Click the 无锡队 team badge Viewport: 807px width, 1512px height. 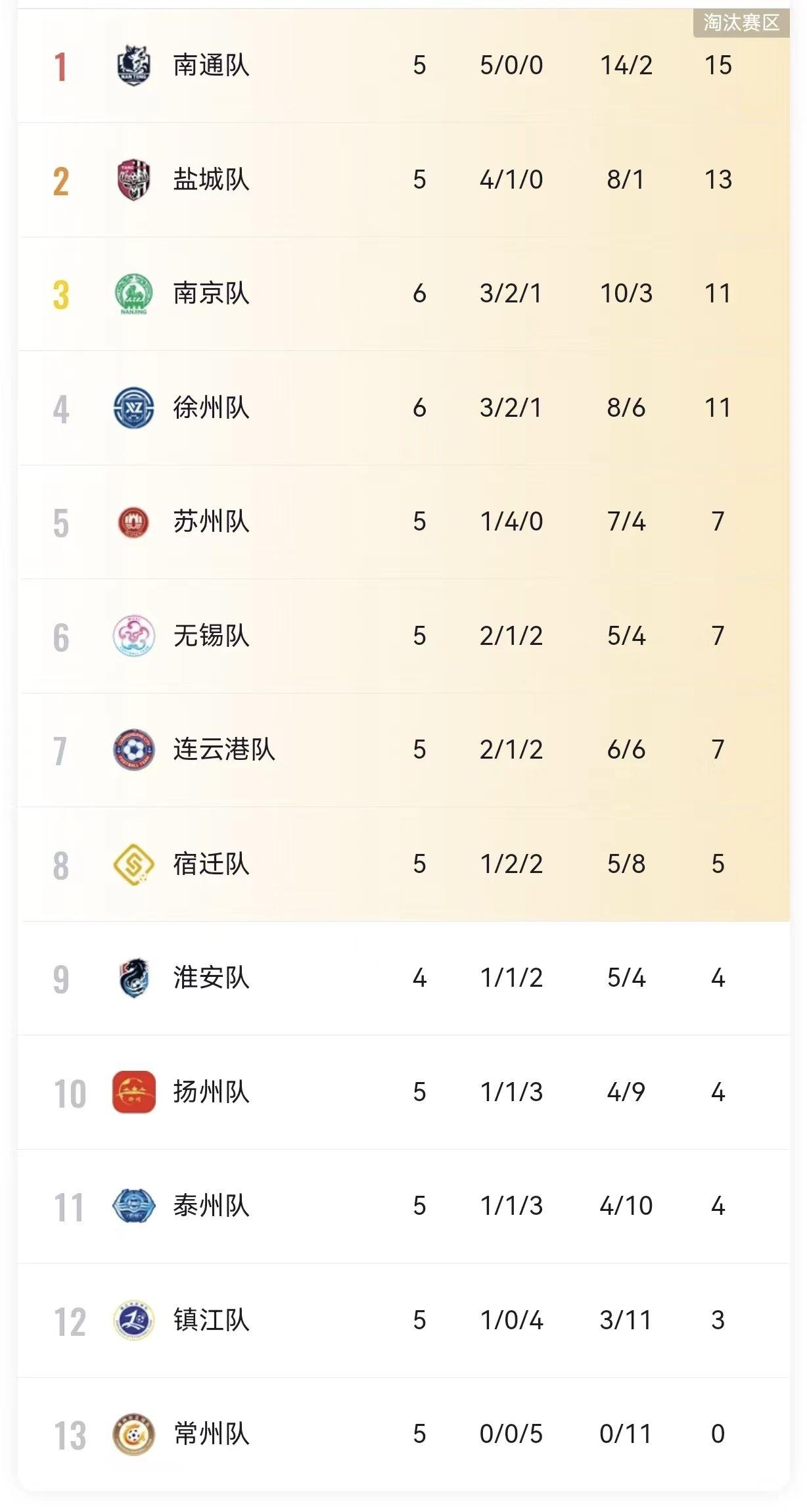[x=132, y=635]
